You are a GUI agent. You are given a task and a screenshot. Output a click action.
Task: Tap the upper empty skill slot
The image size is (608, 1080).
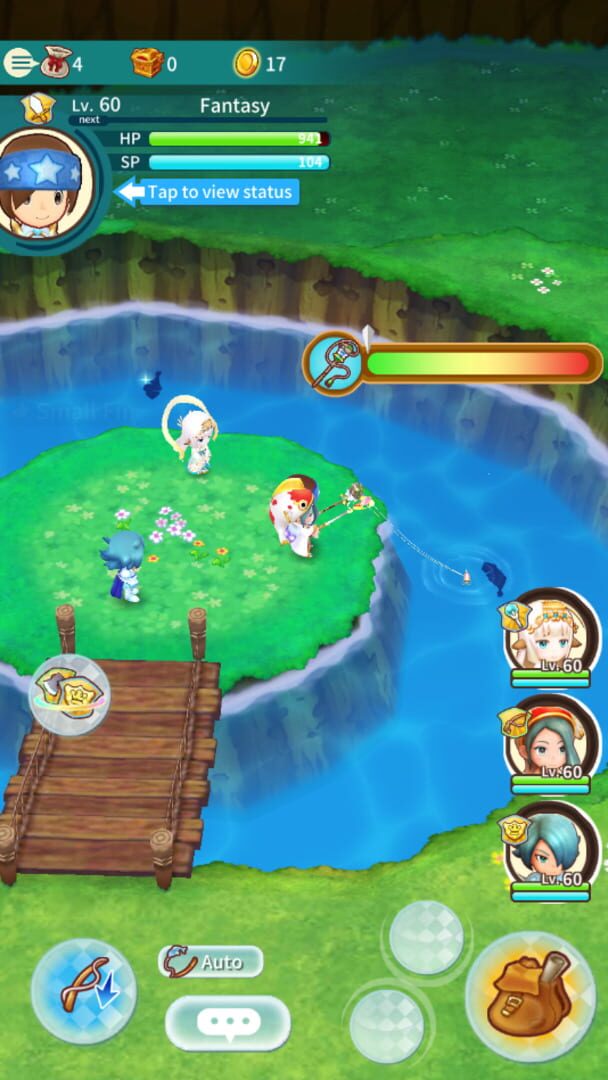point(426,937)
